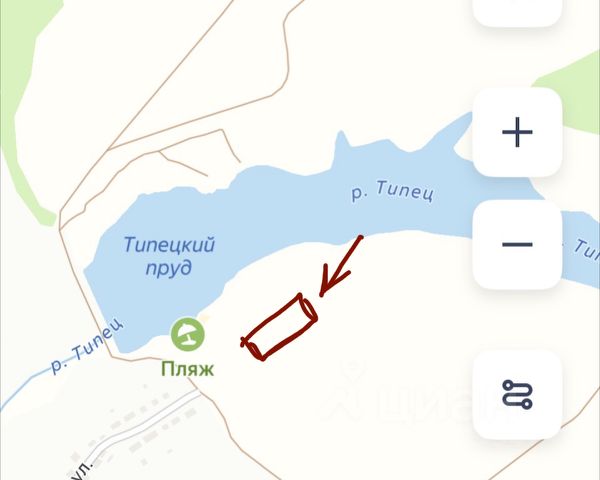
Task: Zoom in on the map
Action: (x=517, y=132)
